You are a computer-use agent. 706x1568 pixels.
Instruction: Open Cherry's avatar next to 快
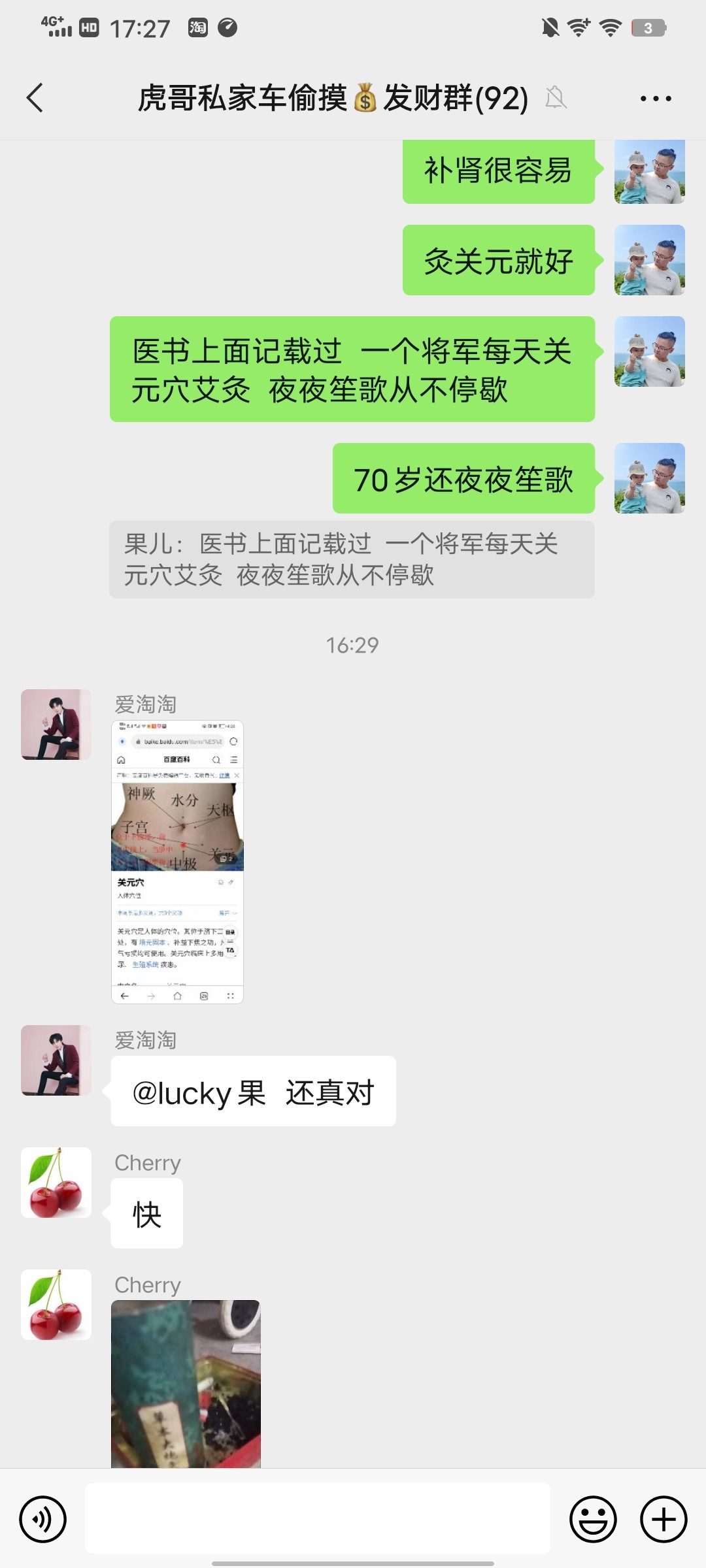pos(56,1183)
